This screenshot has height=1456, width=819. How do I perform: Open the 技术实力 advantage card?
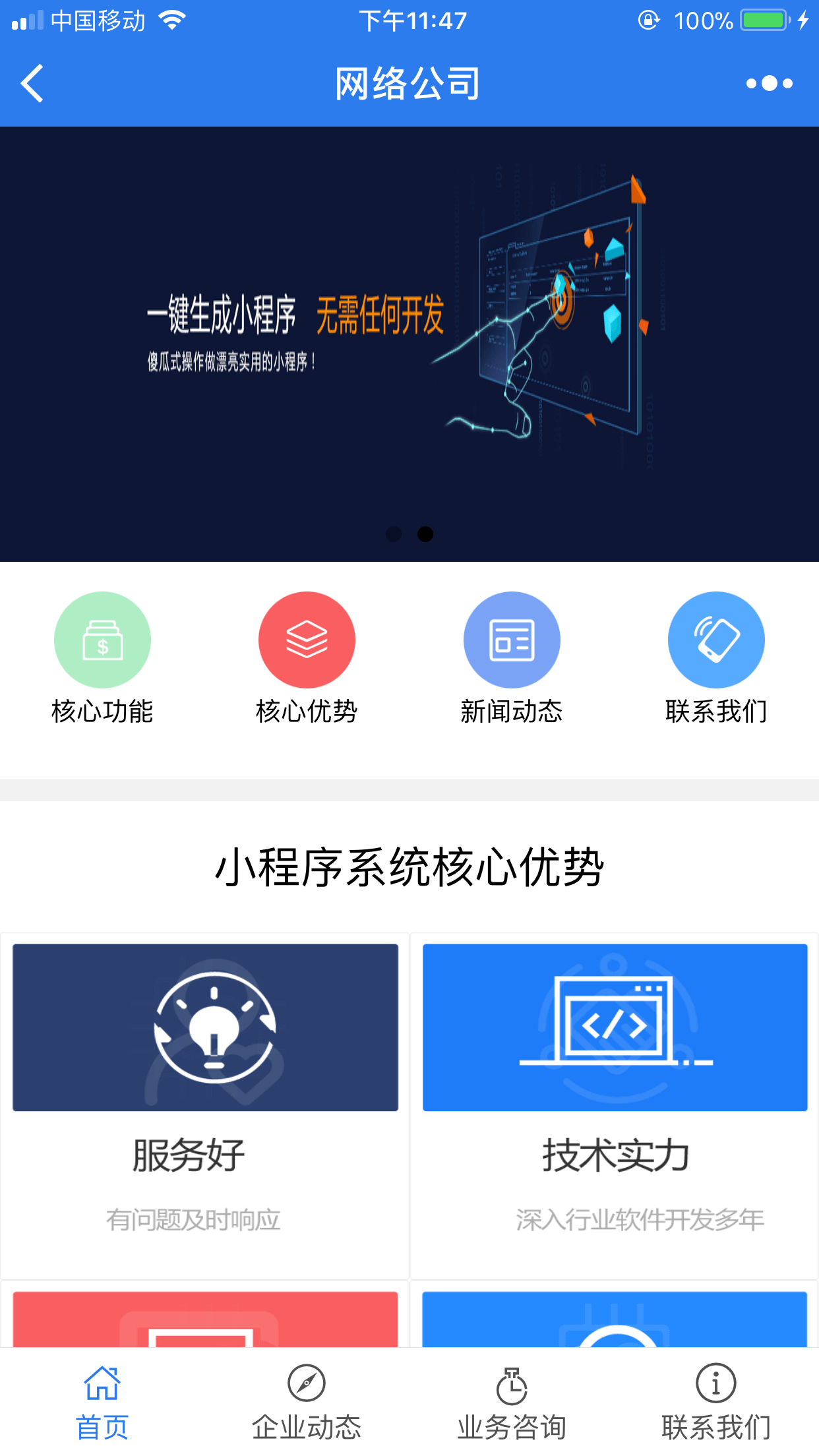(615, 1105)
